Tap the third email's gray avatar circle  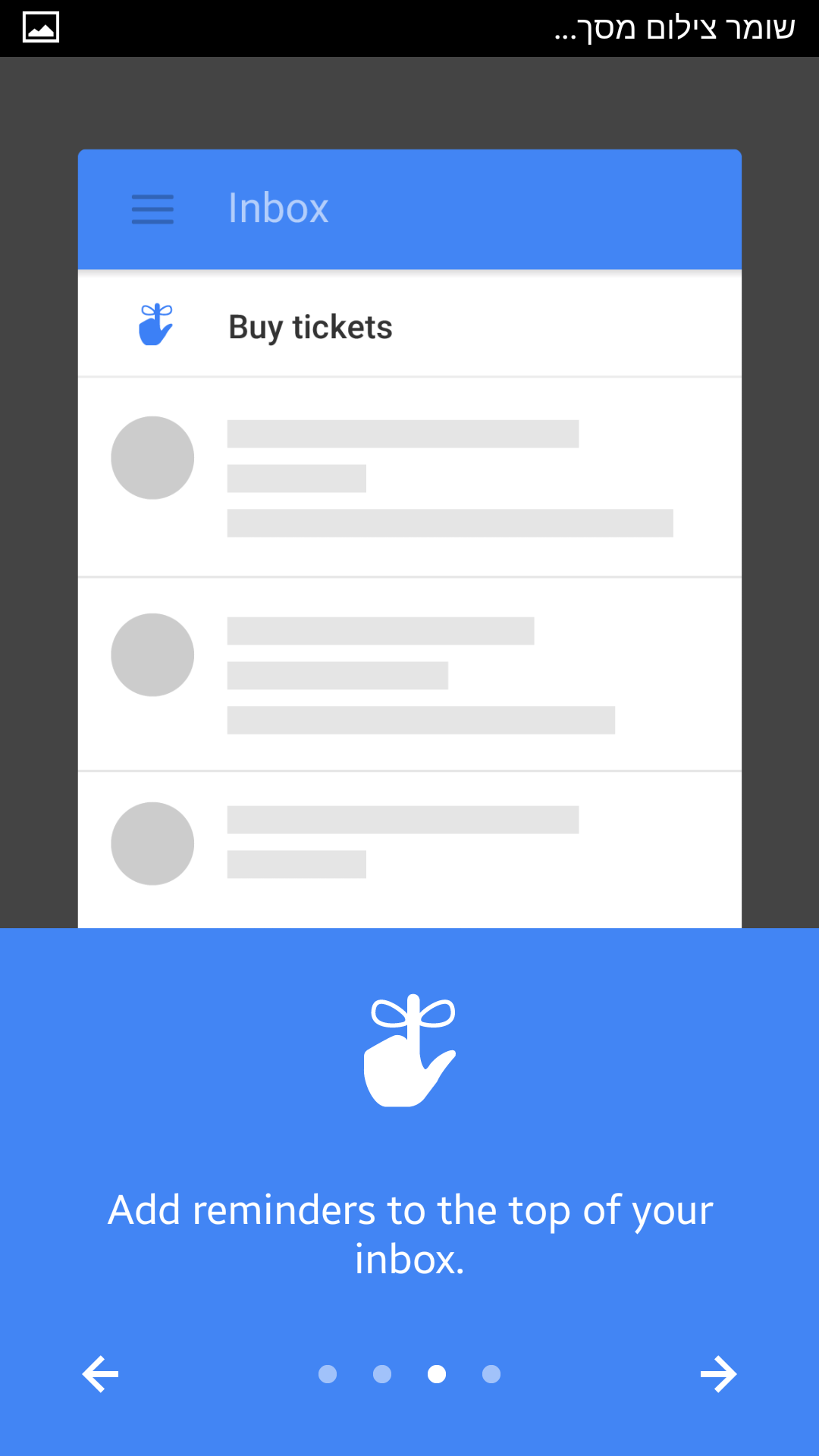point(152,843)
